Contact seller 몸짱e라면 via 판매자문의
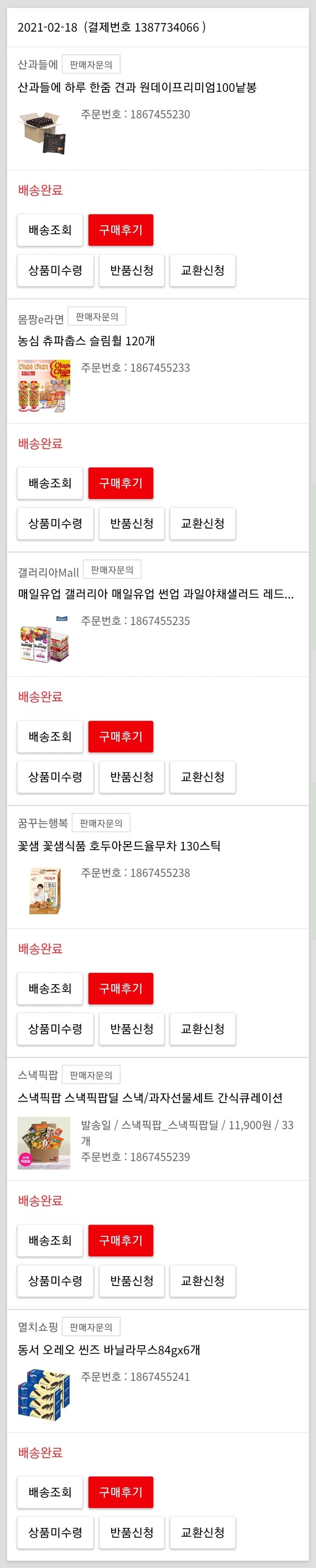The height and width of the screenshot is (1568, 316). [x=96, y=317]
